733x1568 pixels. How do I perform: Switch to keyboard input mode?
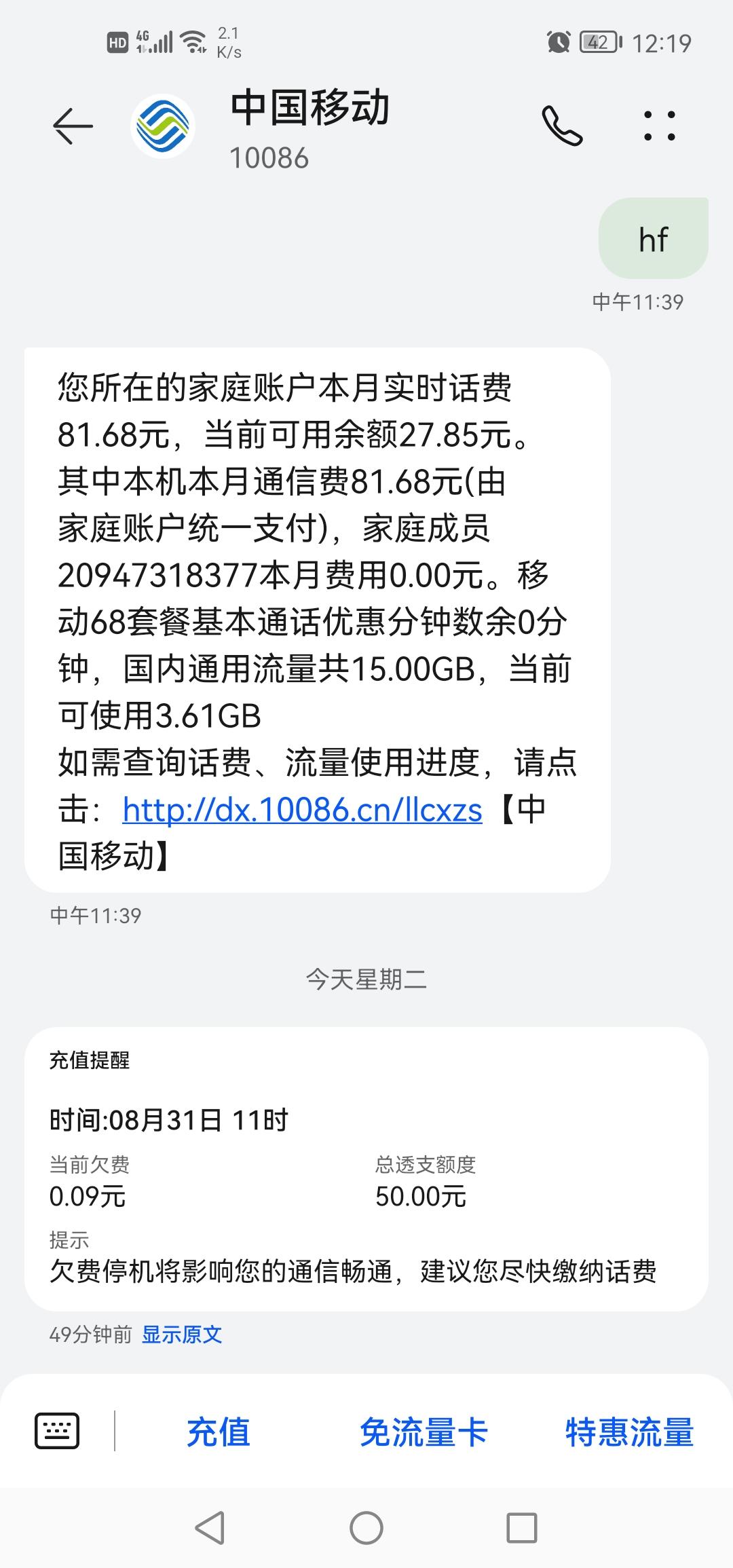click(57, 1431)
